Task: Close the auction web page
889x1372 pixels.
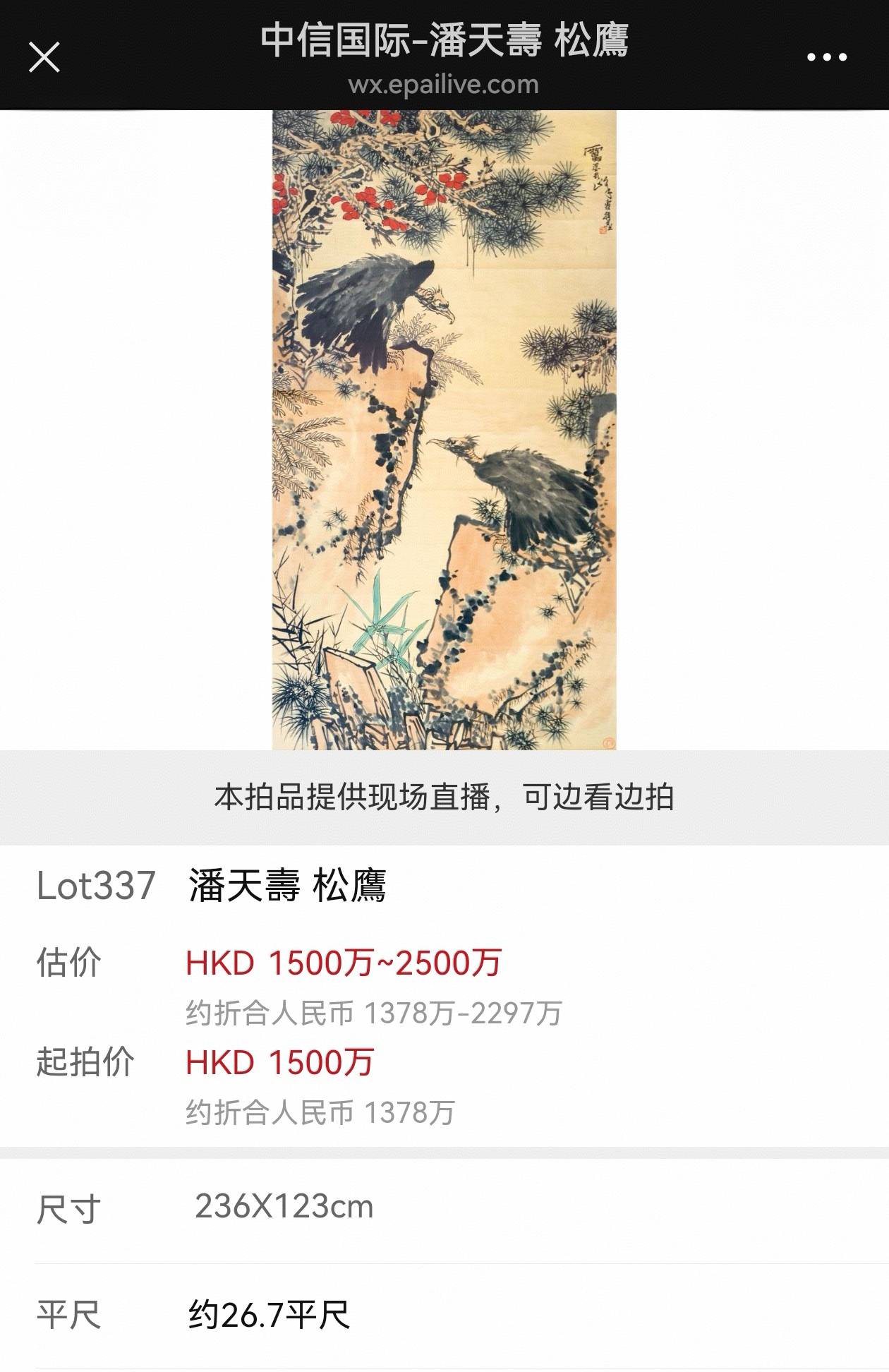Action: click(44, 57)
